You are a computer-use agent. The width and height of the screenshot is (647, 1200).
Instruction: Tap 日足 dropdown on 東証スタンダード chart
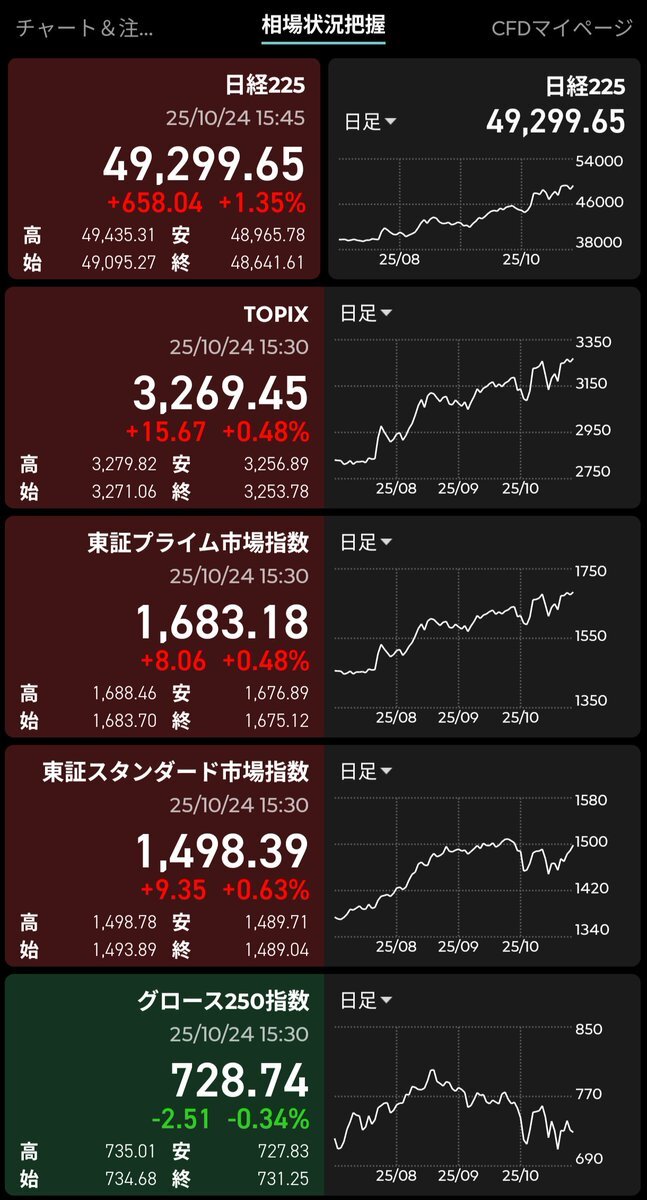367,772
